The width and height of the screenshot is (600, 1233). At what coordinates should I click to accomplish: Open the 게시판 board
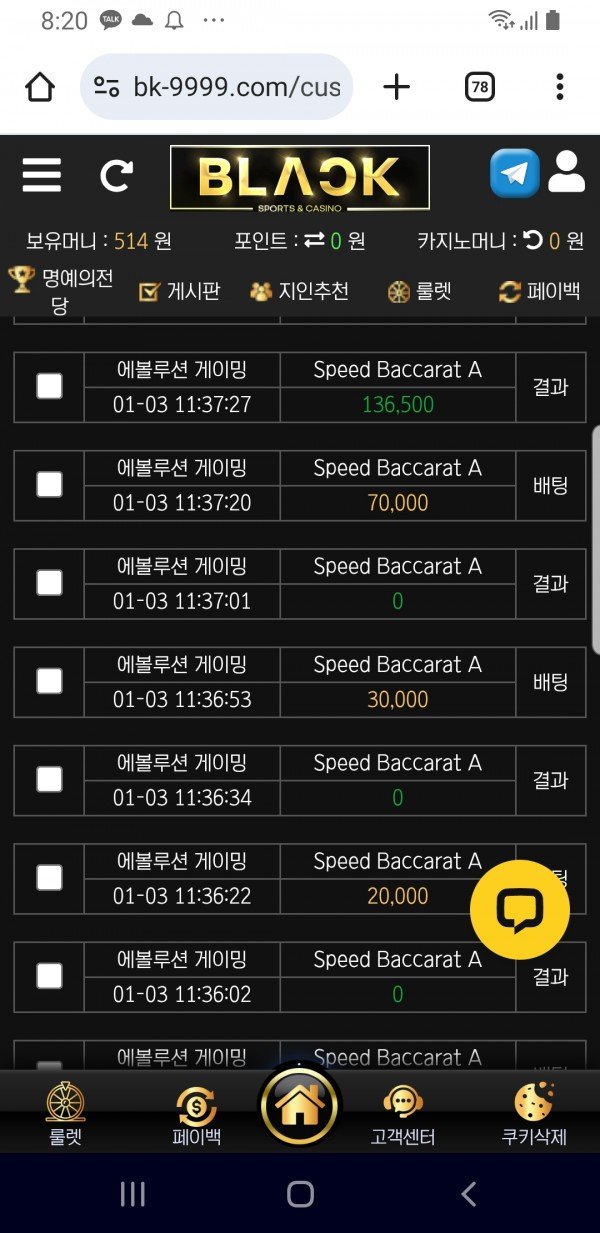click(x=179, y=292)
